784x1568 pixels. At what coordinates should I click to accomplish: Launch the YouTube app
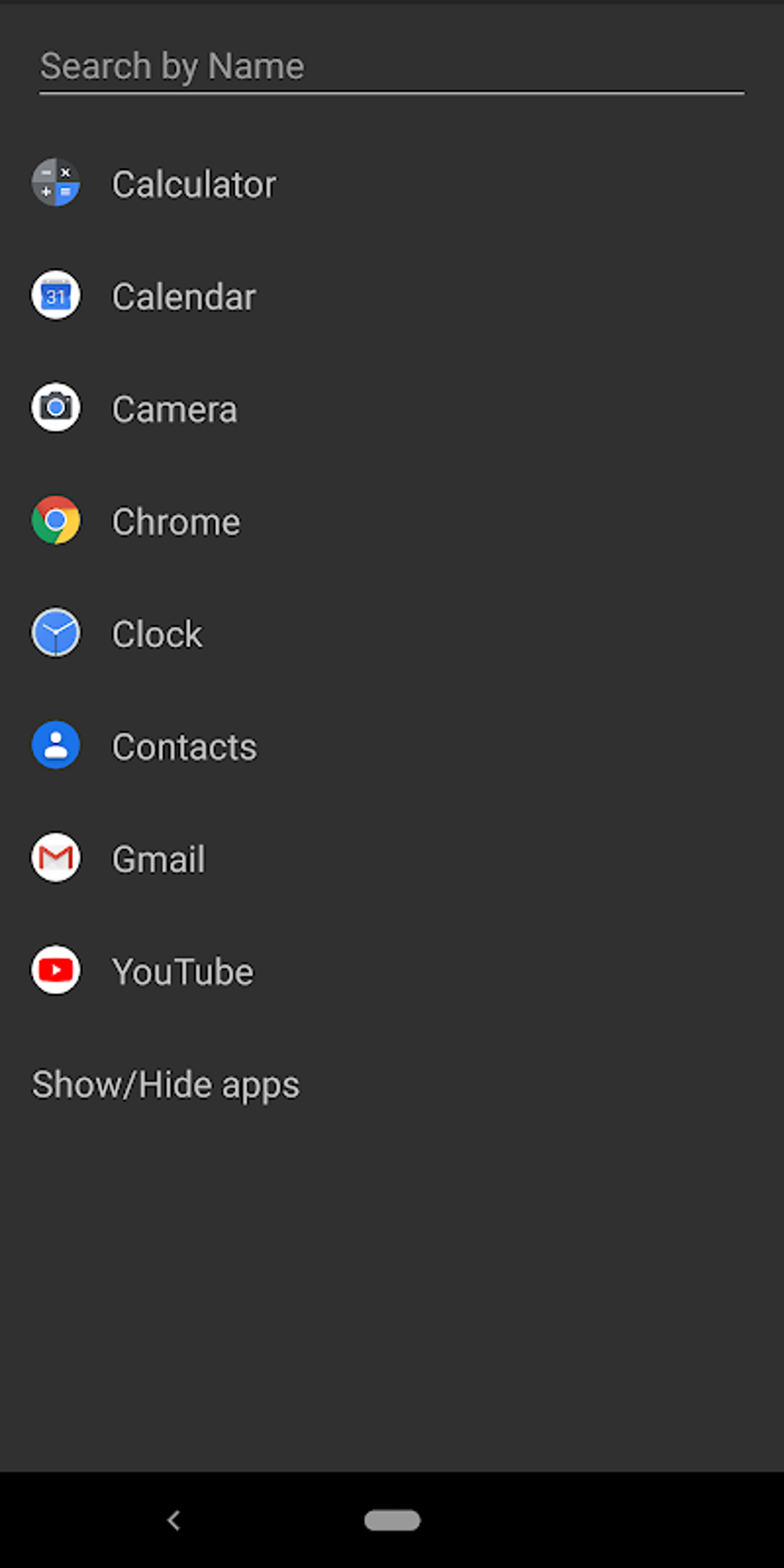pyautogui.click(x=182, y=972)
